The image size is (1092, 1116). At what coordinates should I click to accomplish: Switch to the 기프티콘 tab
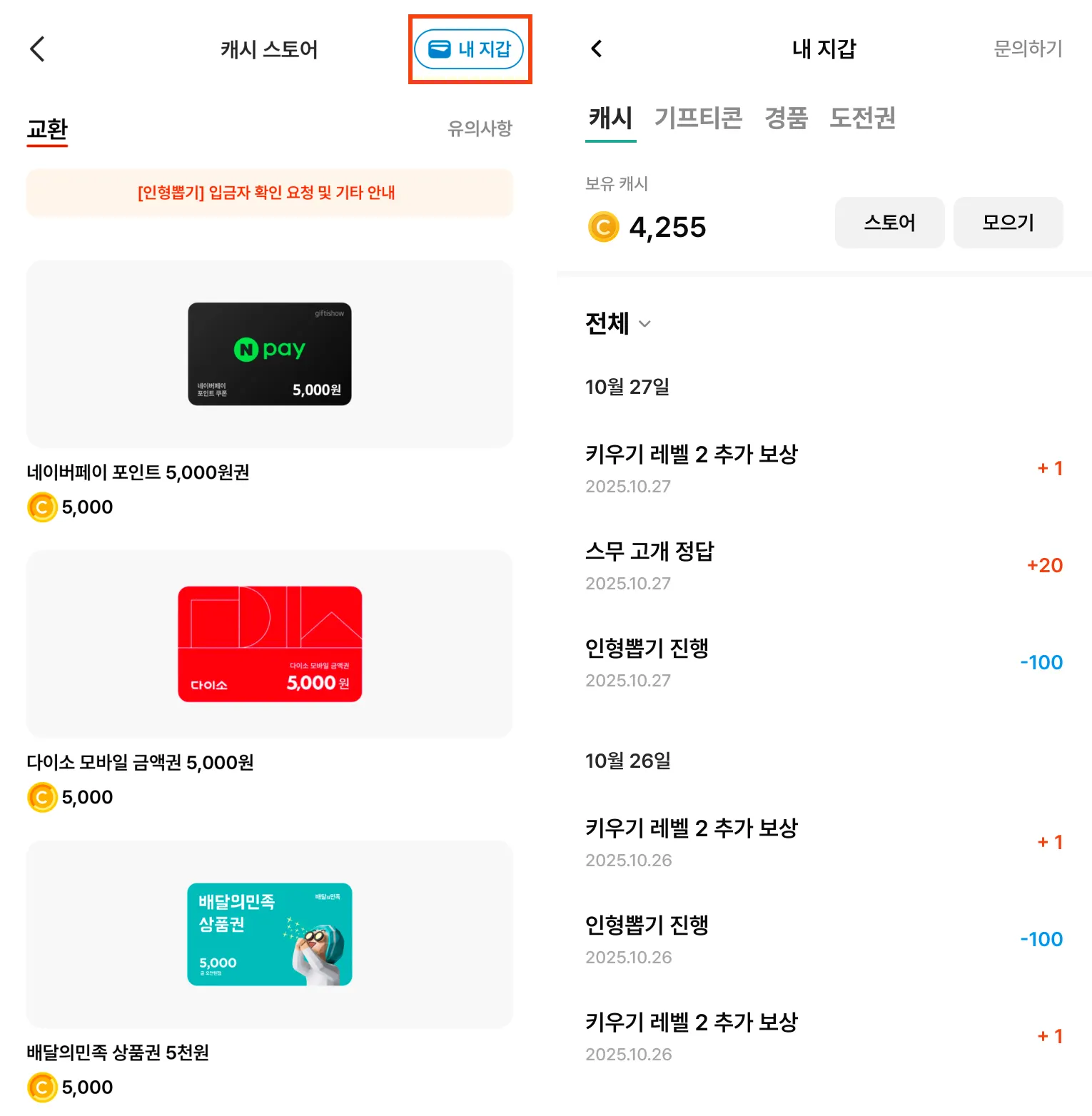coord(698,118)
